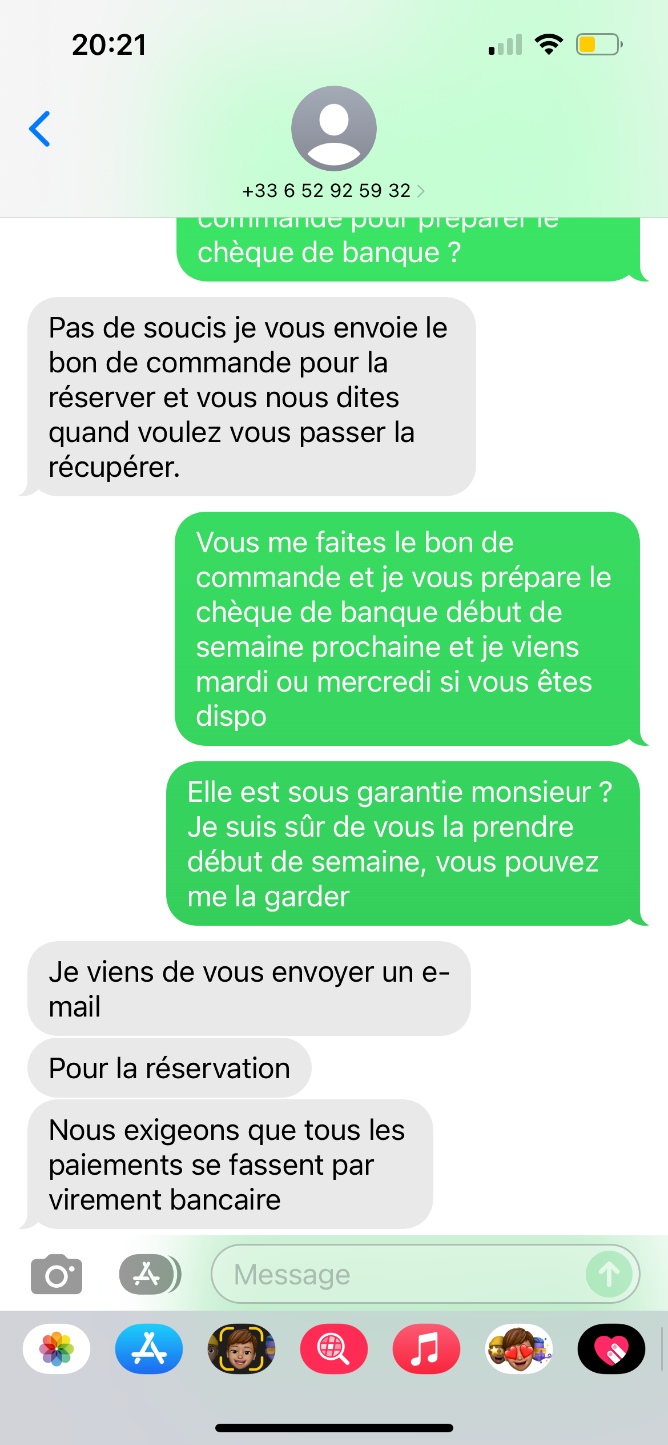Image resolution: width=668 pixels, height=1445 pixels.
Task: Open the camera to attach a photo
Action: click(56, 1274)
